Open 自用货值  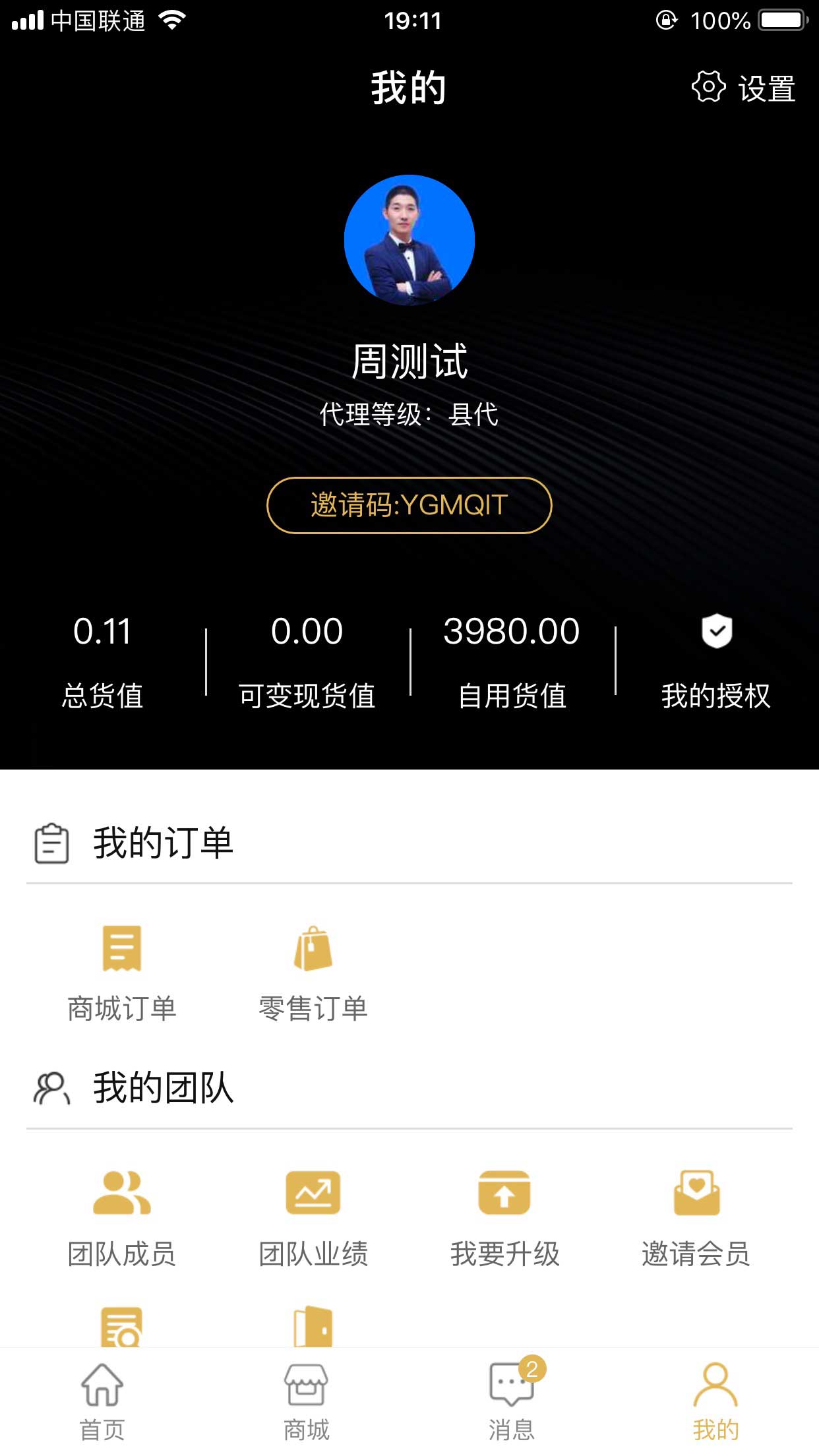(x=512, y=660)
